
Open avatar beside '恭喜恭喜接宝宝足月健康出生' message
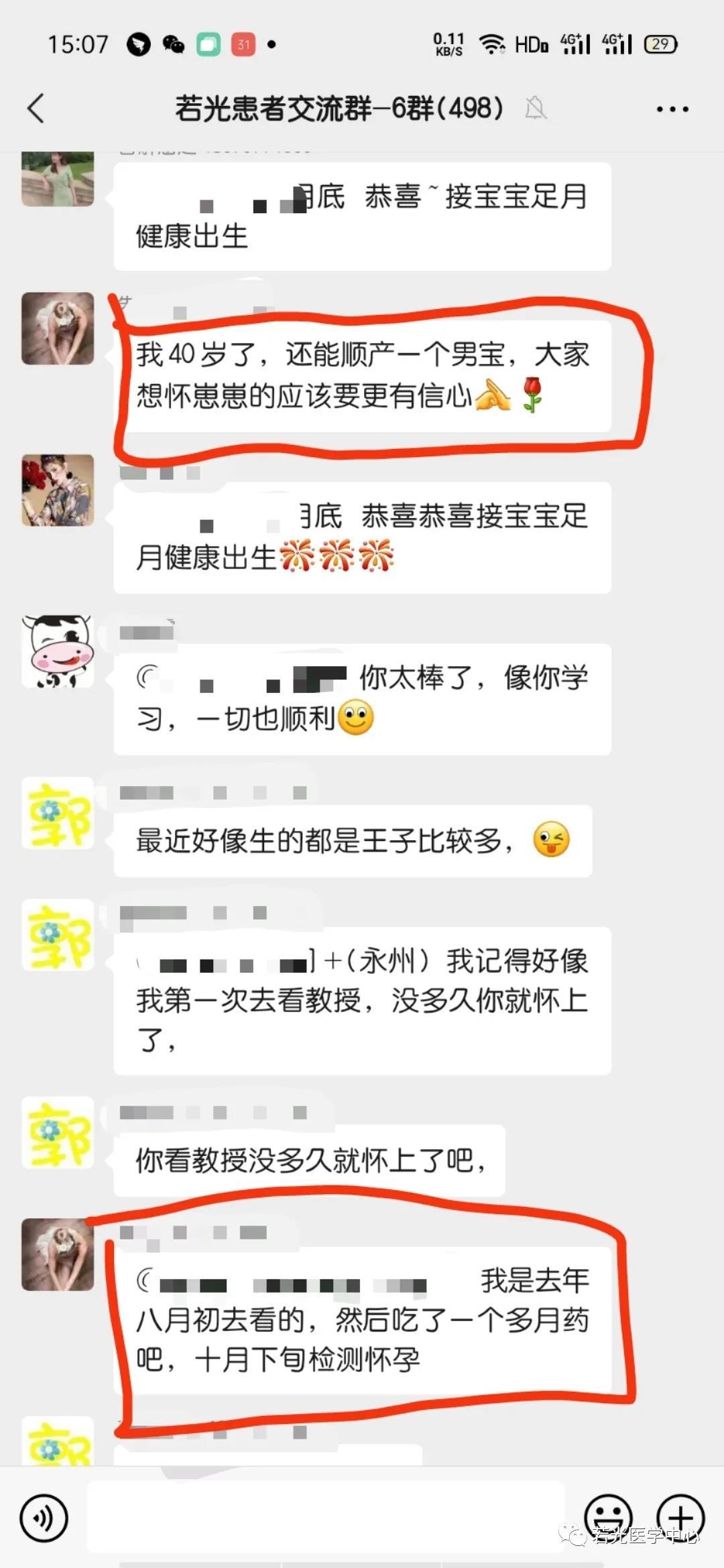[x=58, y=490]
